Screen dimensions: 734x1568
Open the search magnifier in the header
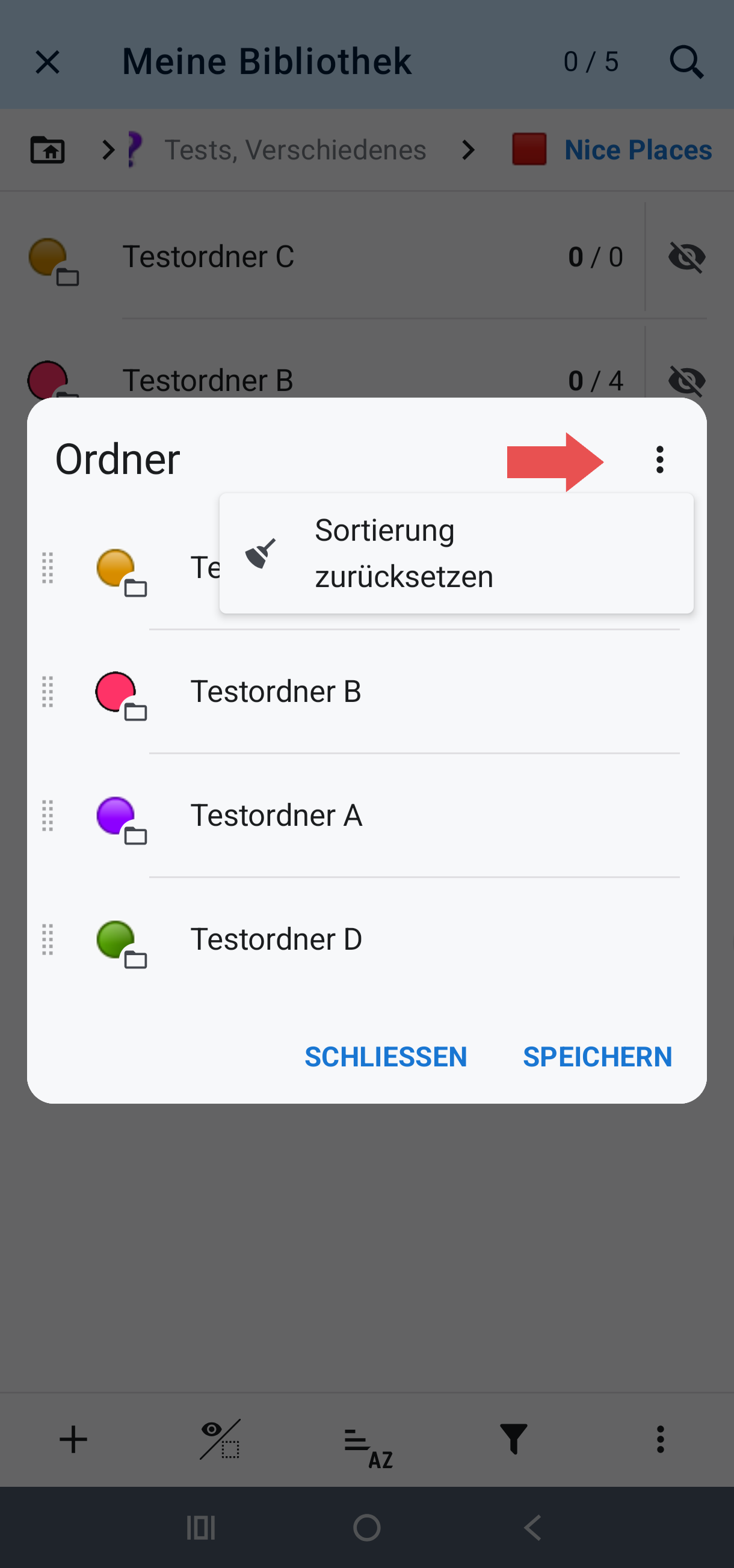point(686,62)
